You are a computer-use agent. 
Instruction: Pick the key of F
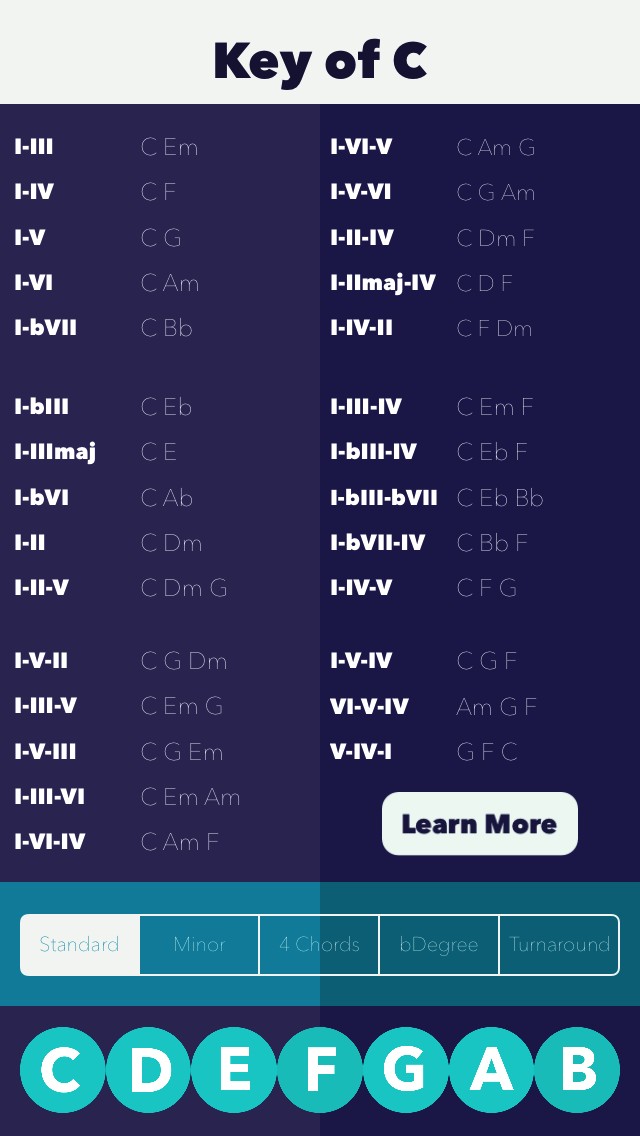[x=320, y=1069]
